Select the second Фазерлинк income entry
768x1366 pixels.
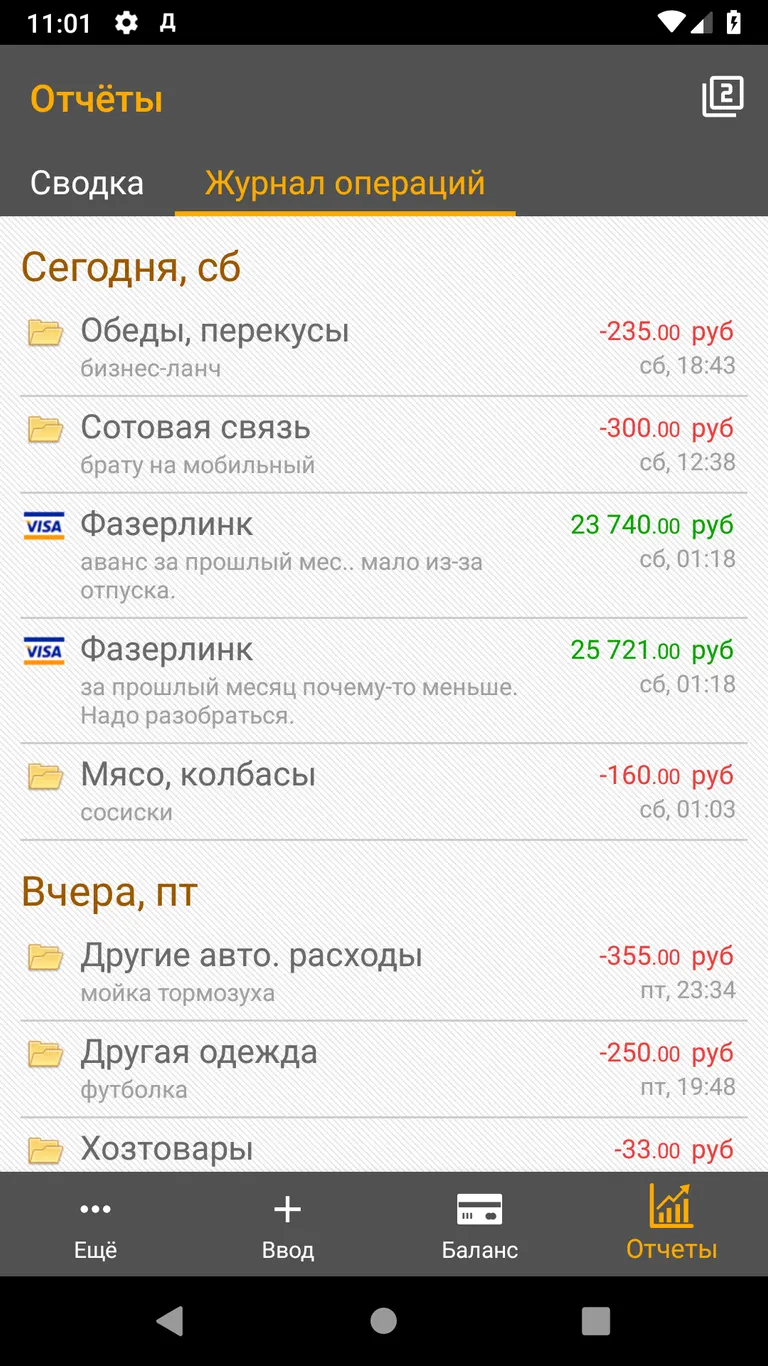point(384,678)
